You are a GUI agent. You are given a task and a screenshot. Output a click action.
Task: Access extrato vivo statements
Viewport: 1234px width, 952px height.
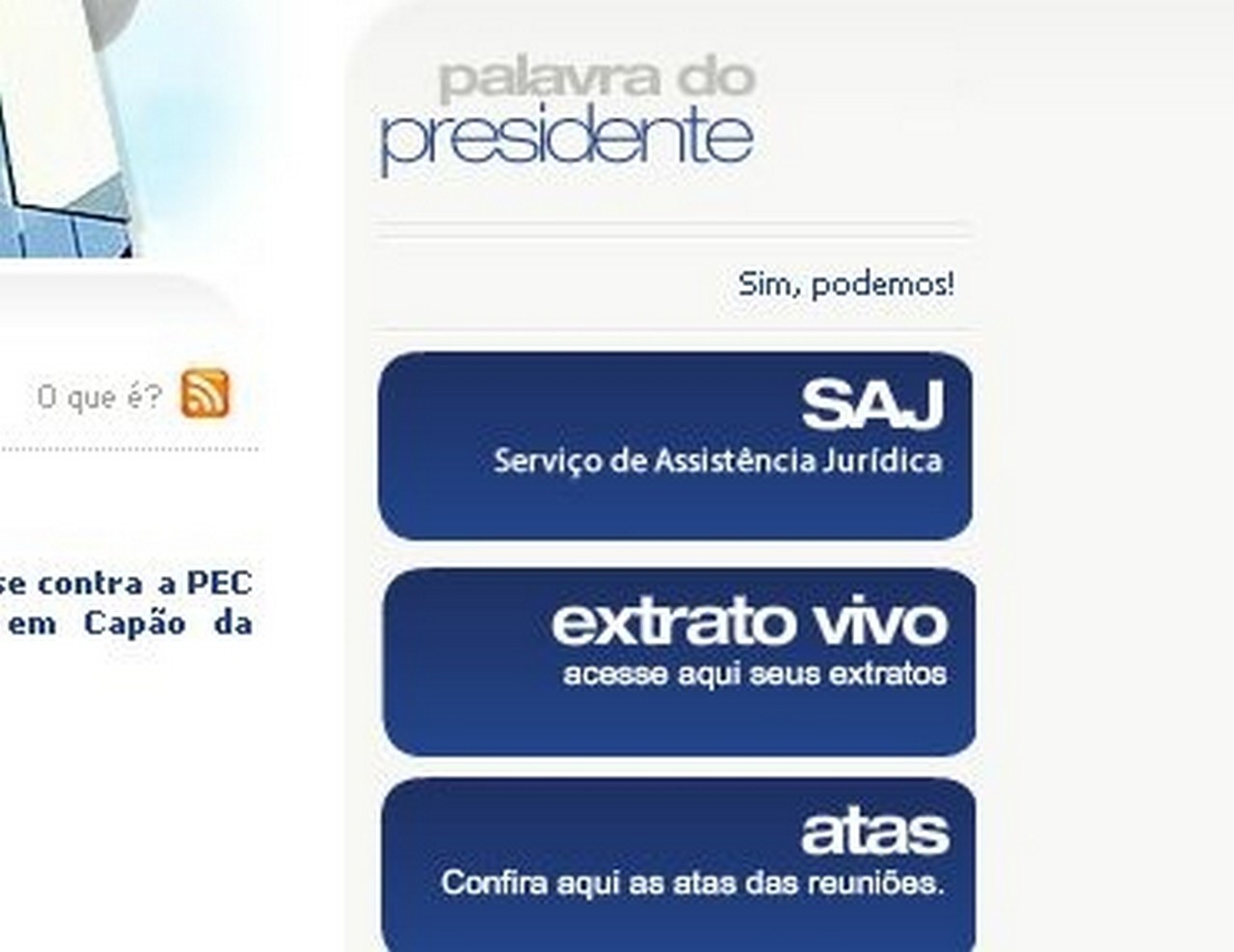tap(679, 661)
